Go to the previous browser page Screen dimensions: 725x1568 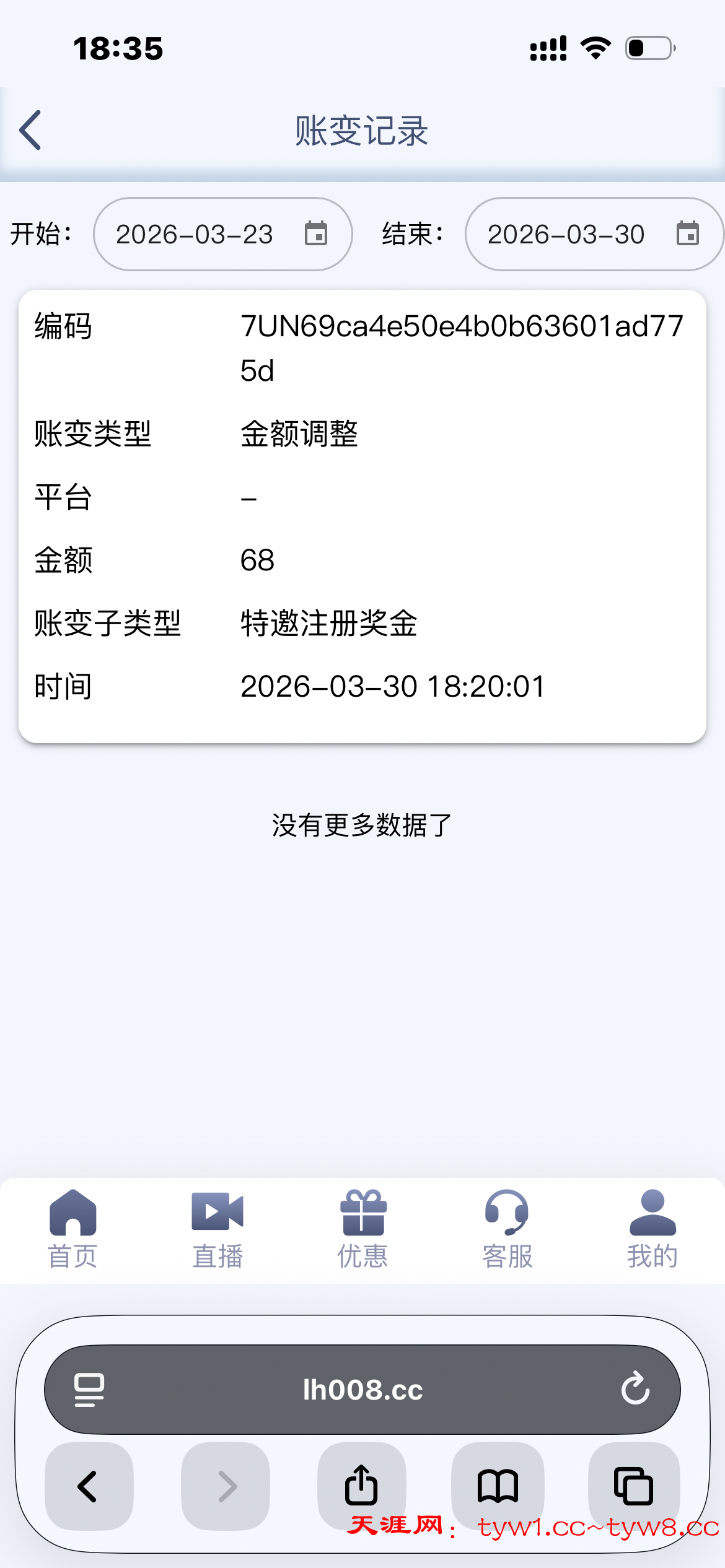(x=89, y=1486)
